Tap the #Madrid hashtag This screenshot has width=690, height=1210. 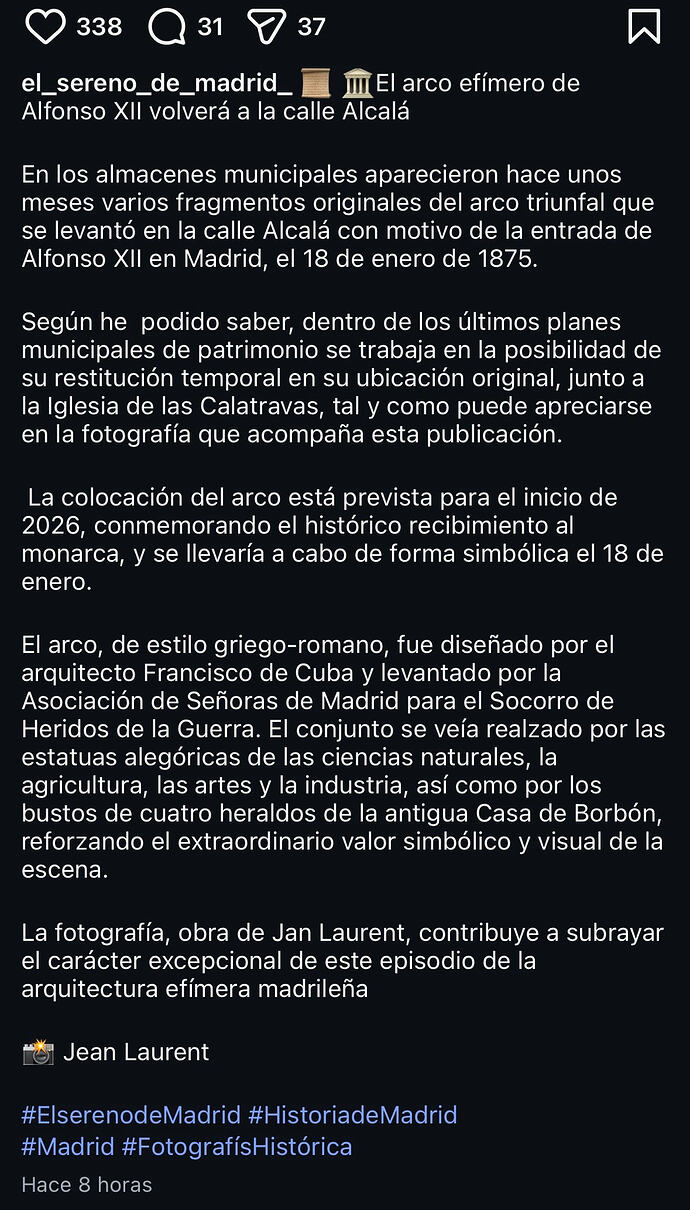[x=68, y=1147]
